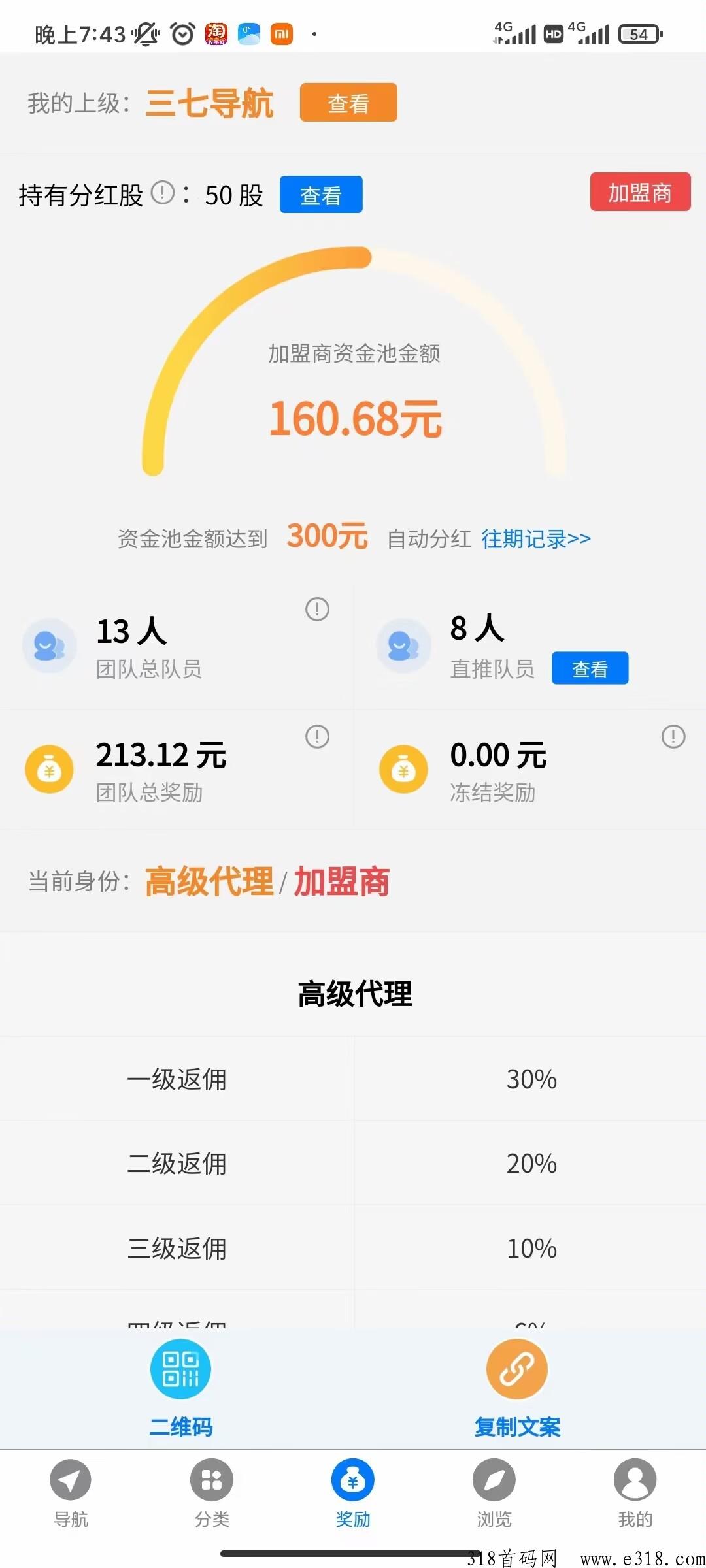Open the 往期记录>> link
The width and height of the screenshot is (706, 1568).
coord(536,539)
